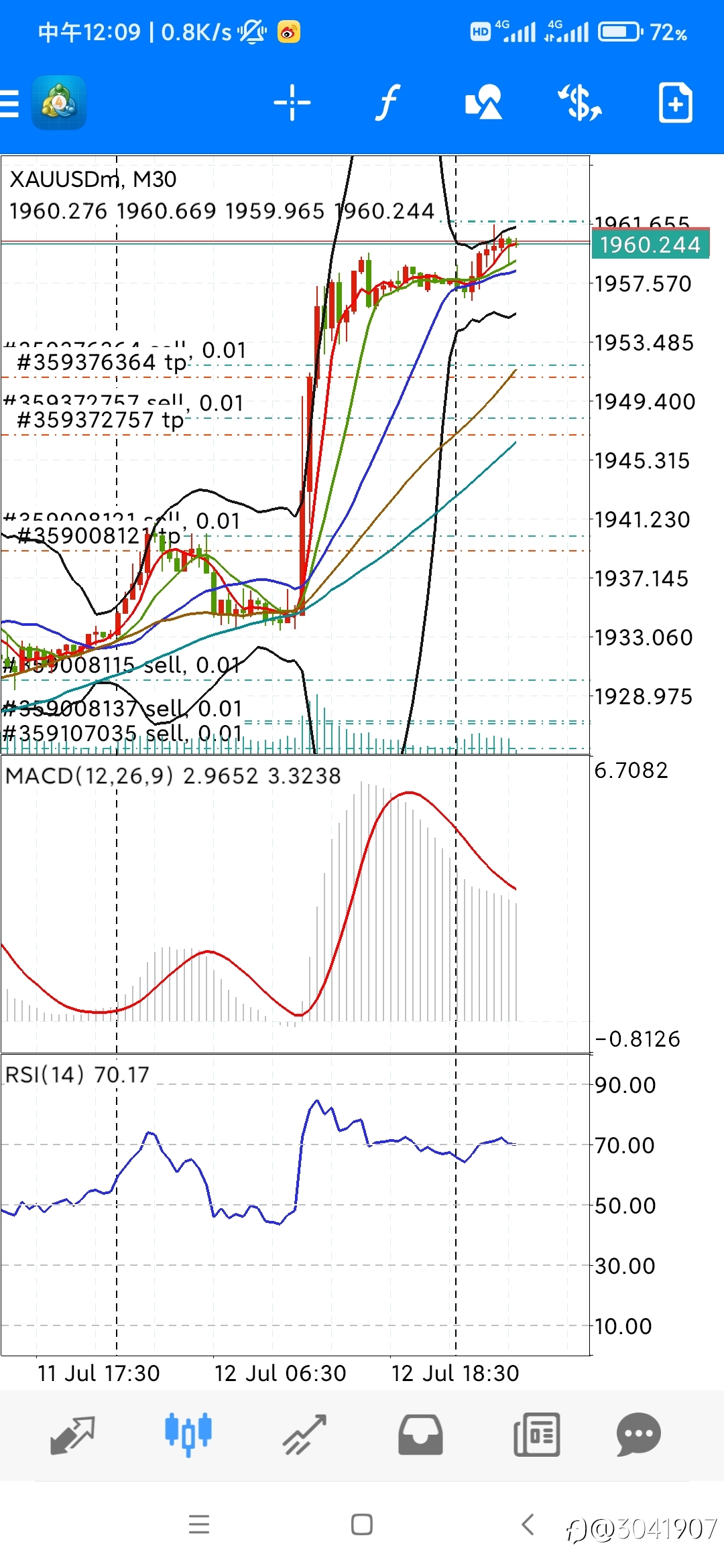The height and width of the screenshot is (1568, 724).
Task: Open the News tab
Action: point(537,1435)
